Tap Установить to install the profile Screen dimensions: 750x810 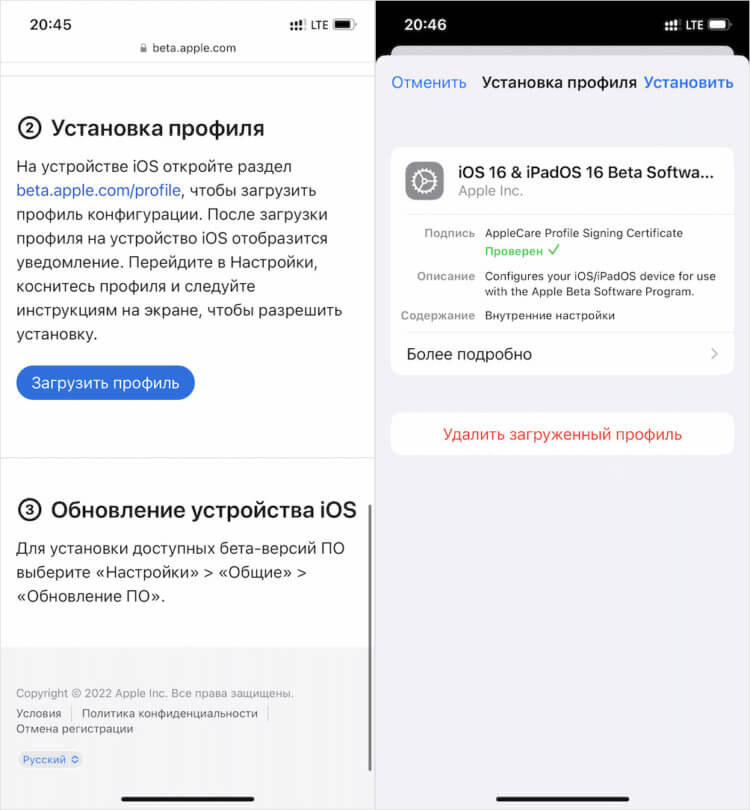pos(688,82)
